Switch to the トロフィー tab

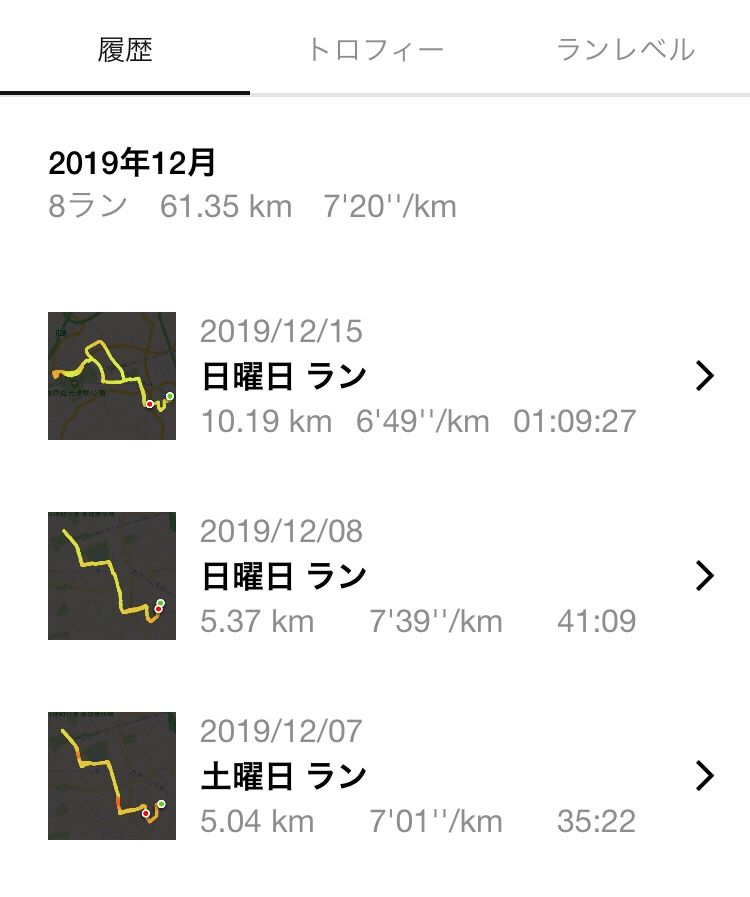(375, 49)
